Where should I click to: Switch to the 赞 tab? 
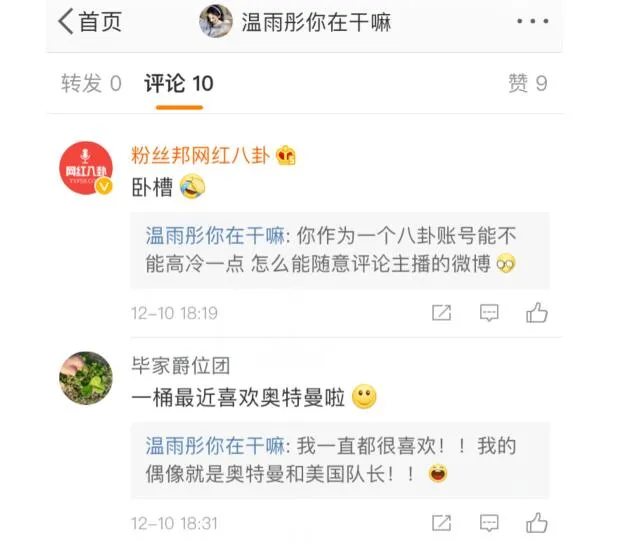pos(527,83)
